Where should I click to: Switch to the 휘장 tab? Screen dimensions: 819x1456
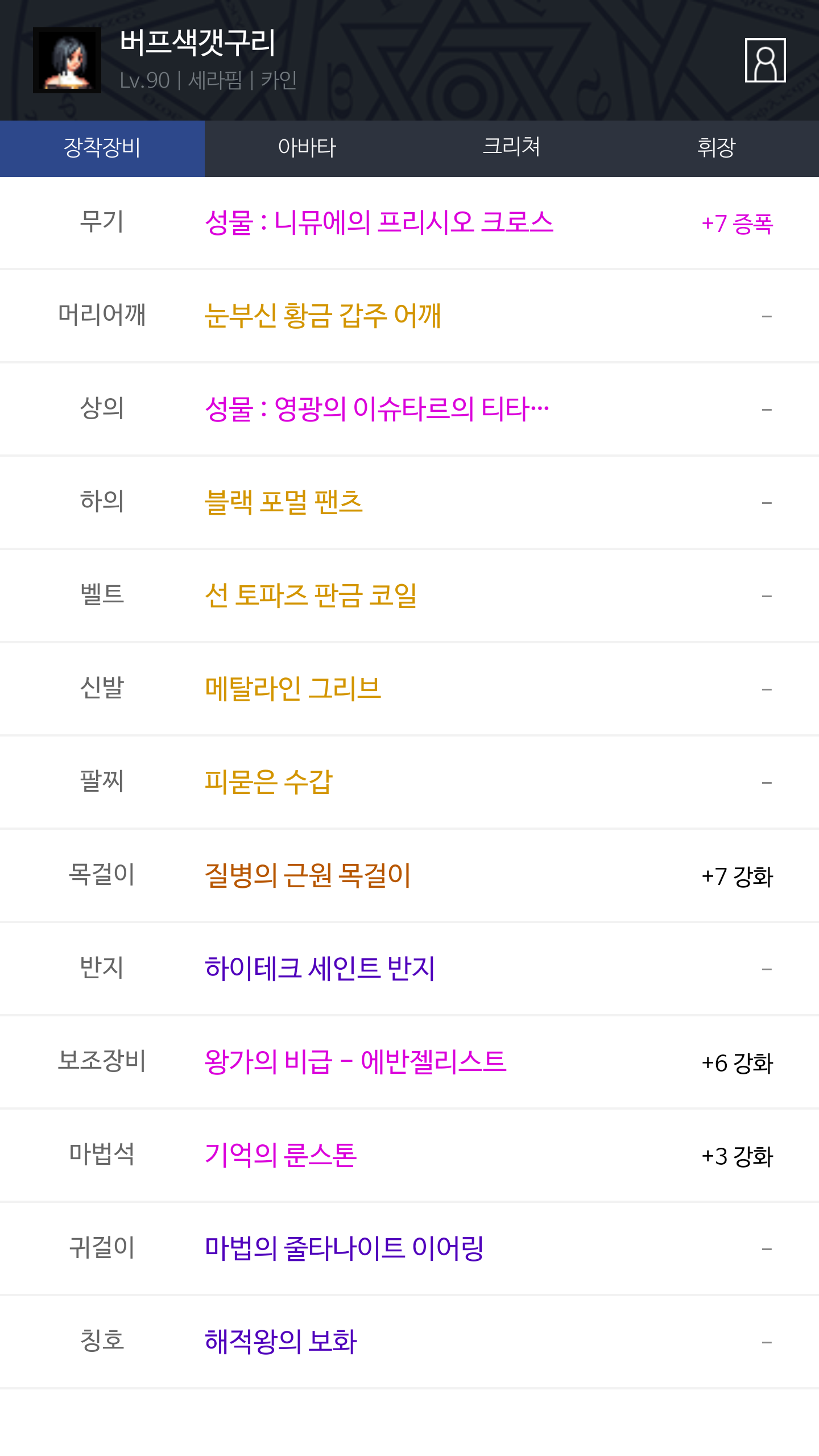[717, 148]
